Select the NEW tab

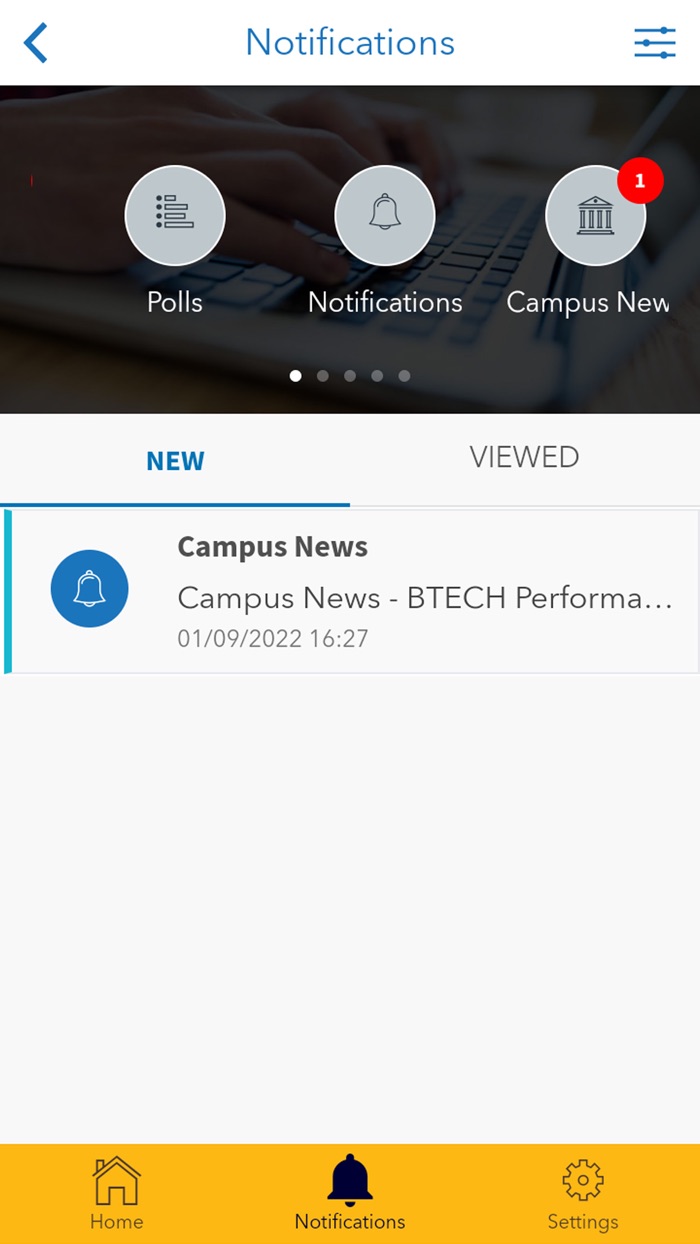pos(175,460)
